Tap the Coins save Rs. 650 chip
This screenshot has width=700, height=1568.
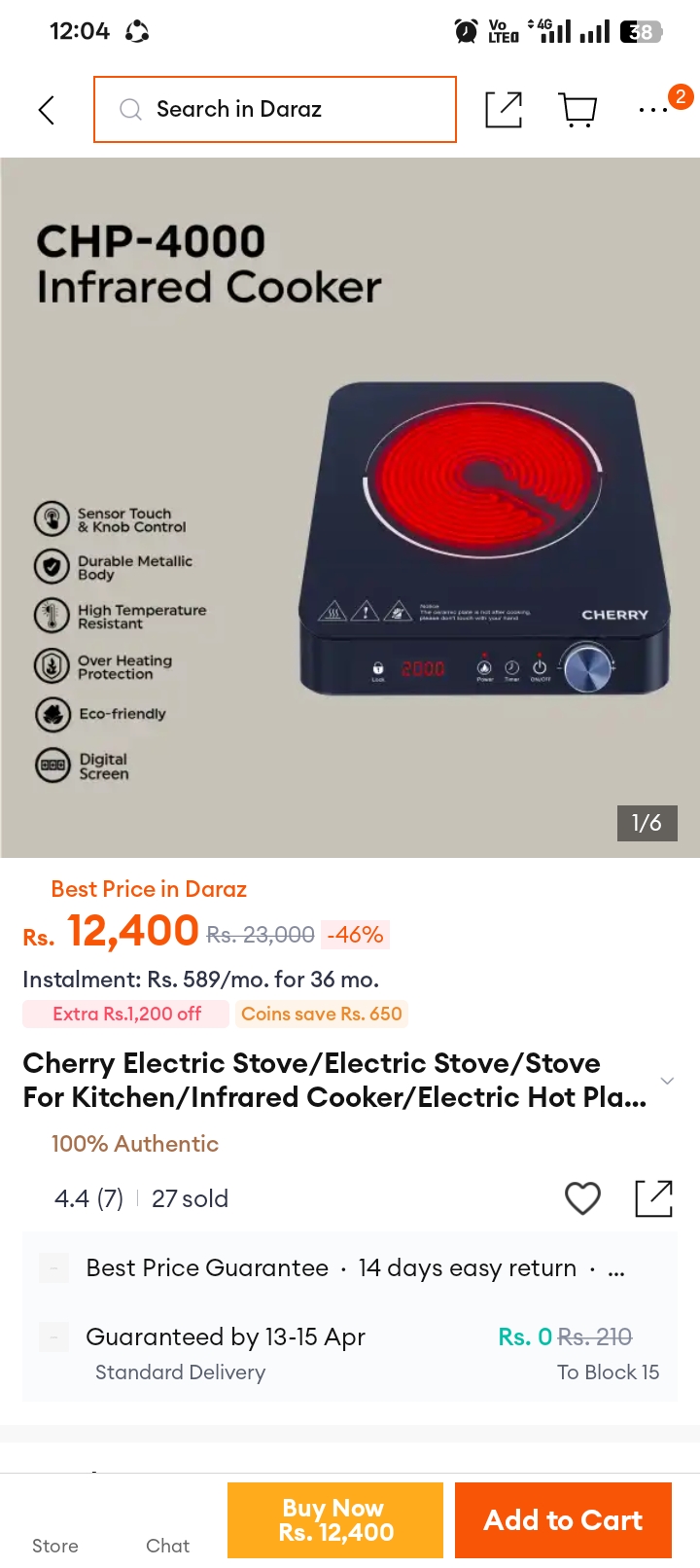click(x=321, y=1014)
